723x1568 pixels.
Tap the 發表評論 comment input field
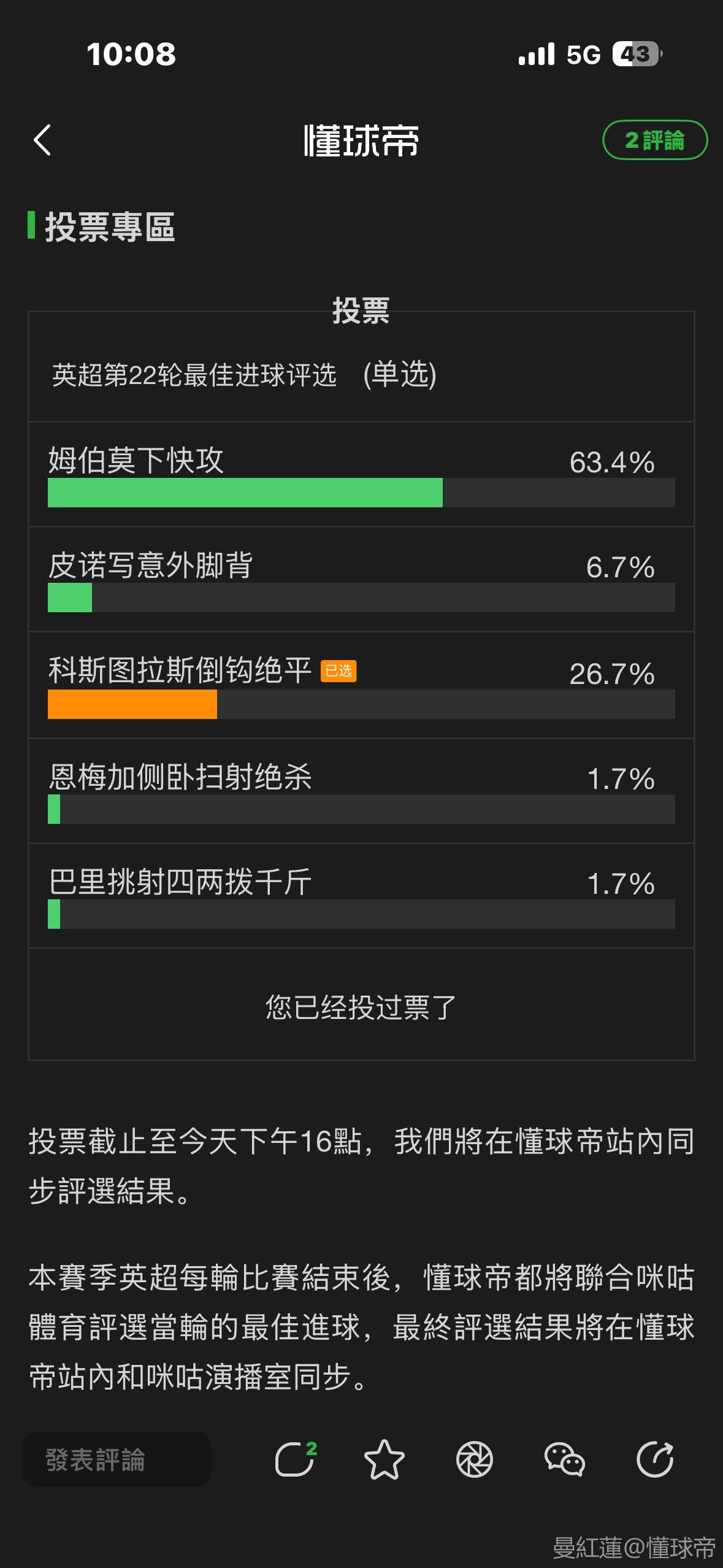click(117, 1459)
